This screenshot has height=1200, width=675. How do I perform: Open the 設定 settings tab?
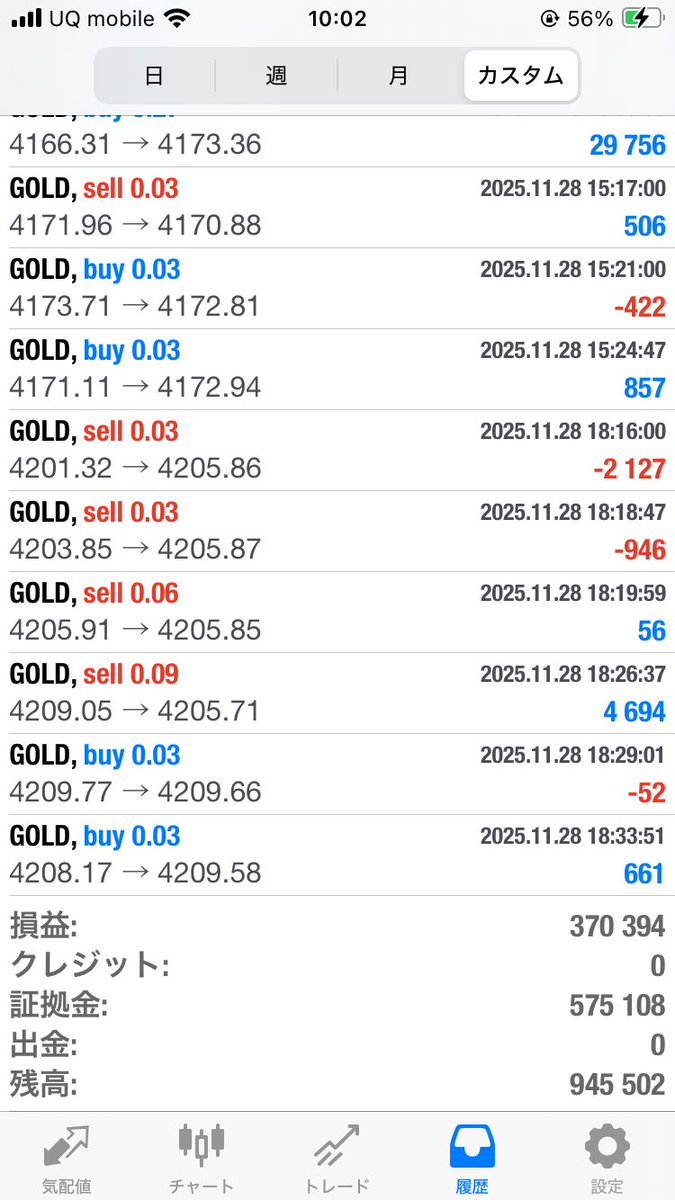coord(607,1158)
